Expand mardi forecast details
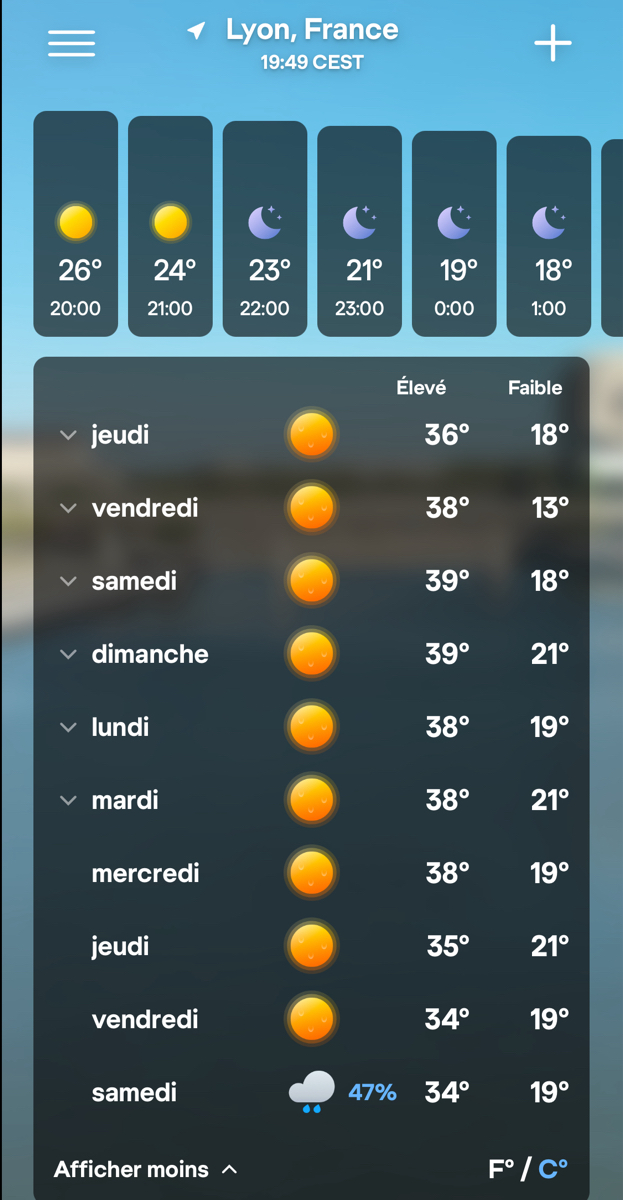The height and width of the screenshot is (1200, 623). coord(68,800)
